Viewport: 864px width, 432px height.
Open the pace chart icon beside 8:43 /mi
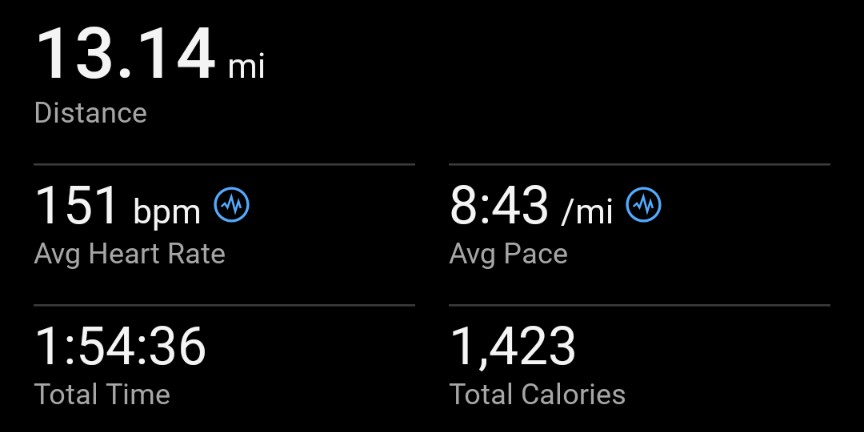[644, 206]
